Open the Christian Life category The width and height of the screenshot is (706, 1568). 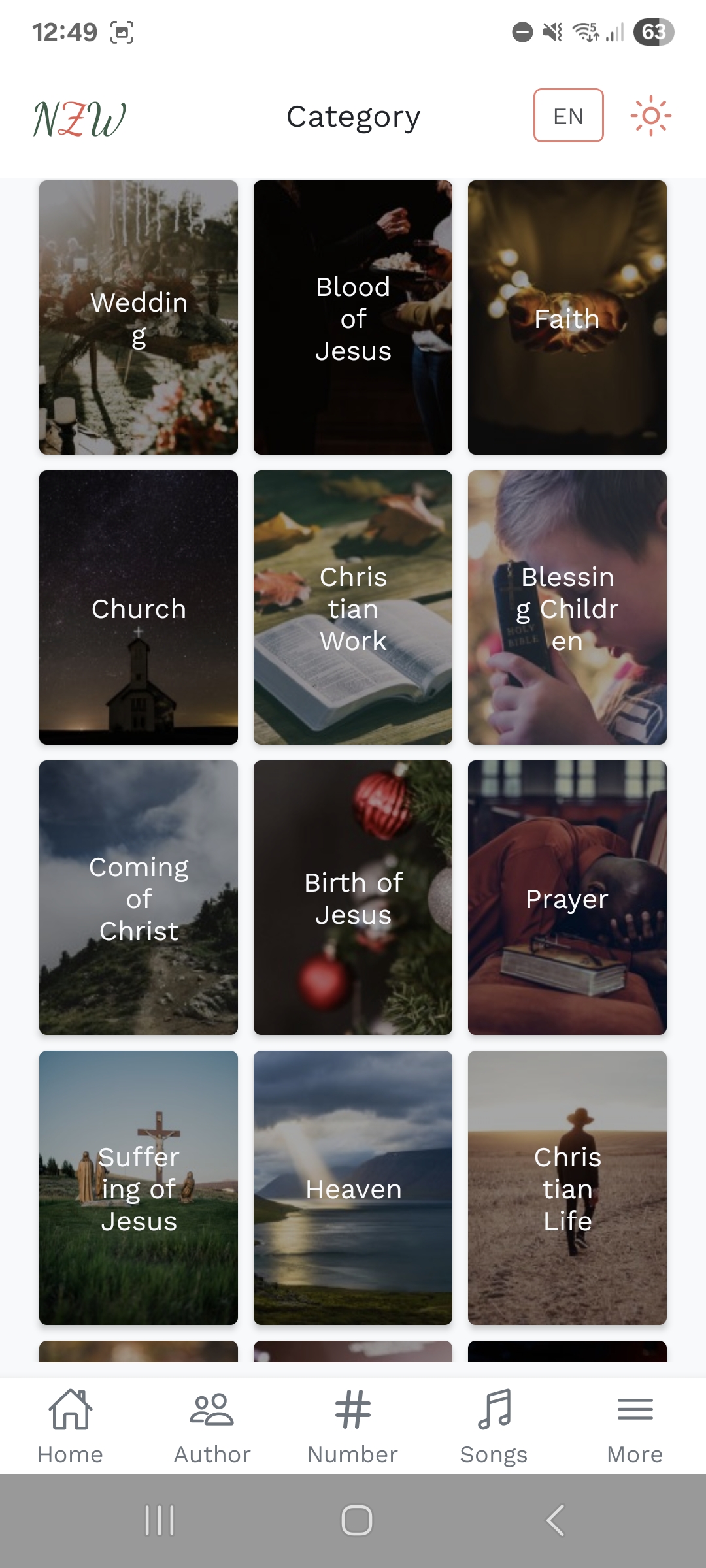(567, 1188)
